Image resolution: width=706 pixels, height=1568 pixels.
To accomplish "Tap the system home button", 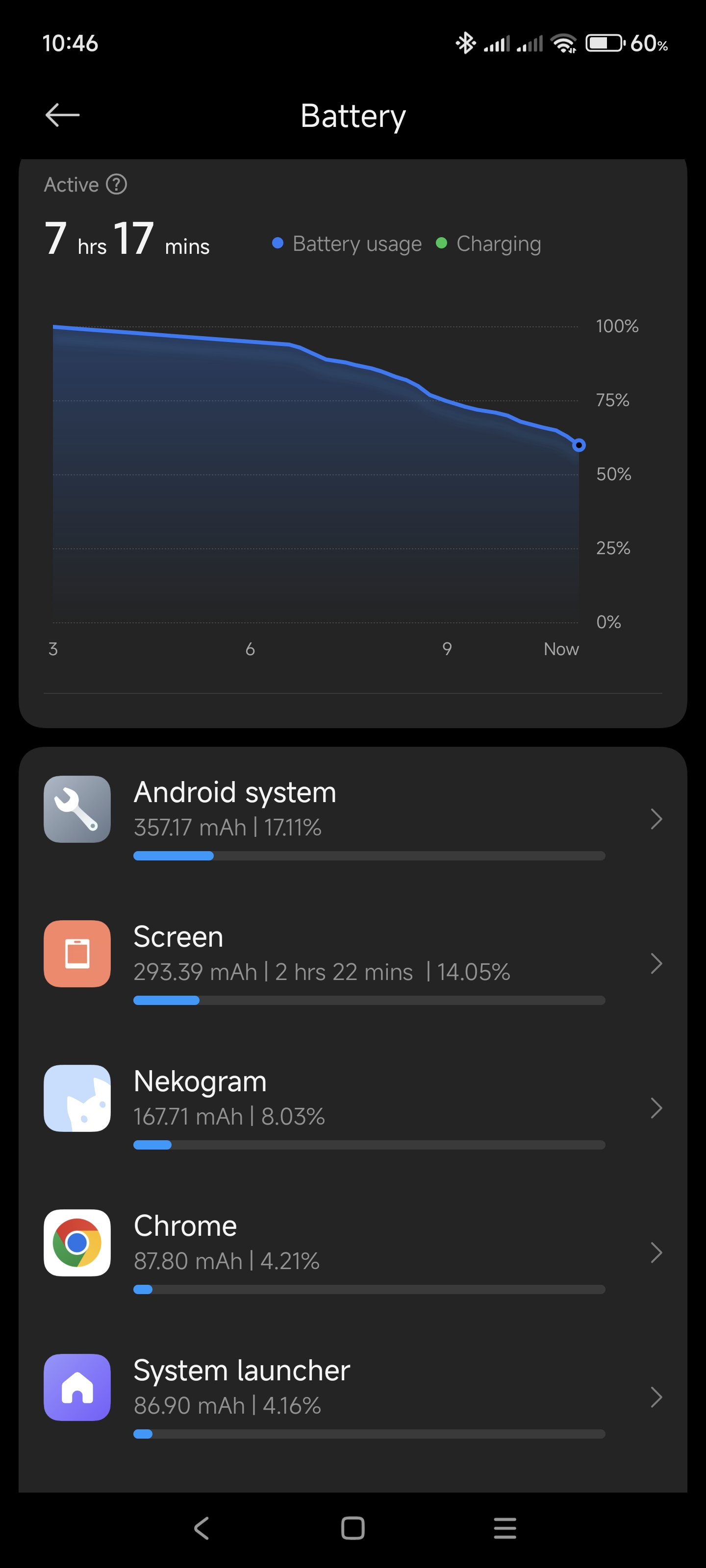I will point(353,1528).
